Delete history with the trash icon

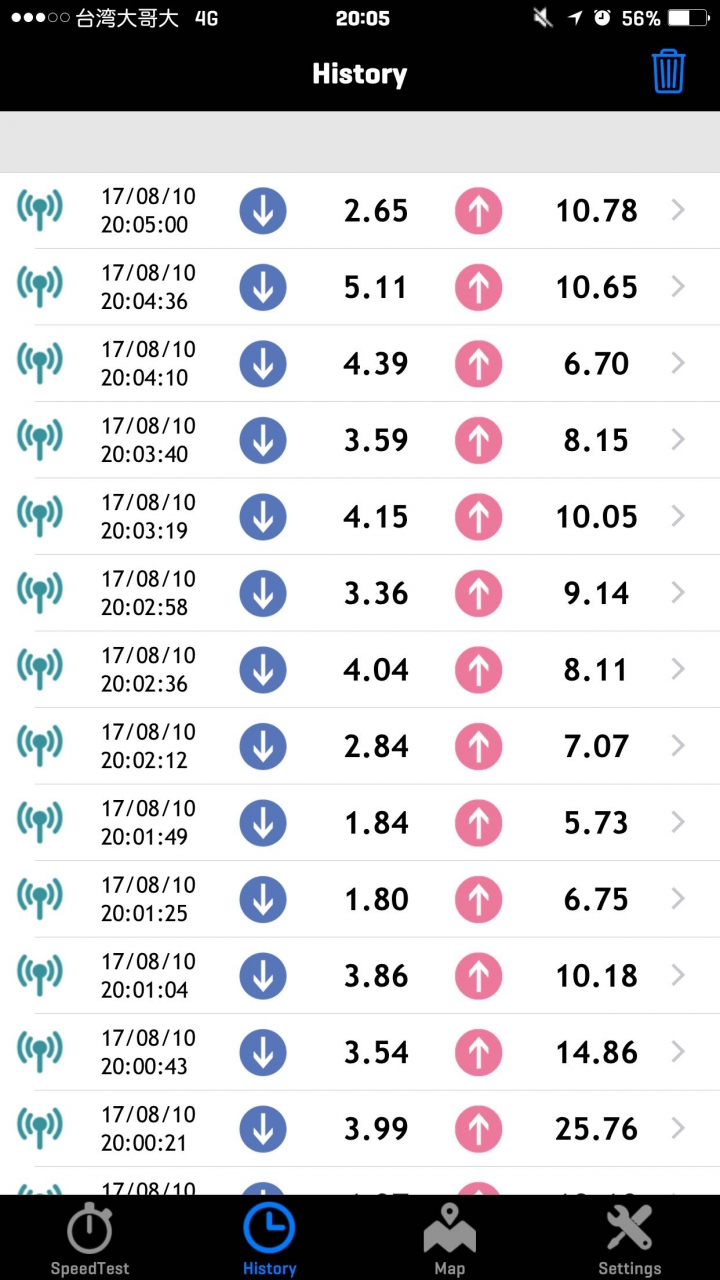668,72
